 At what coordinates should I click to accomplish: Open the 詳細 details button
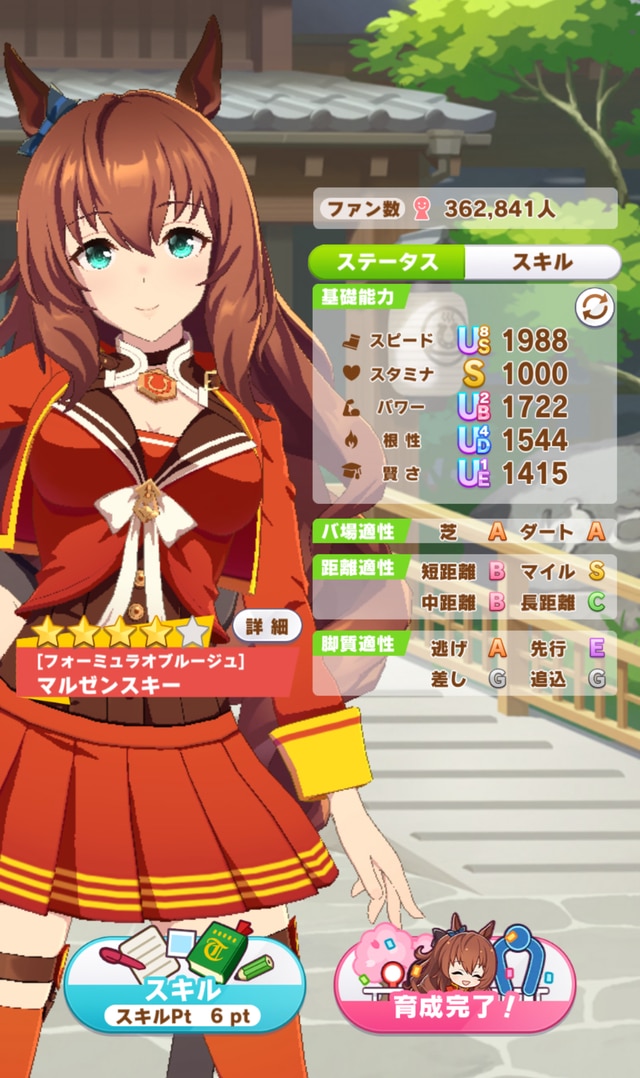[x=266, y=627]
